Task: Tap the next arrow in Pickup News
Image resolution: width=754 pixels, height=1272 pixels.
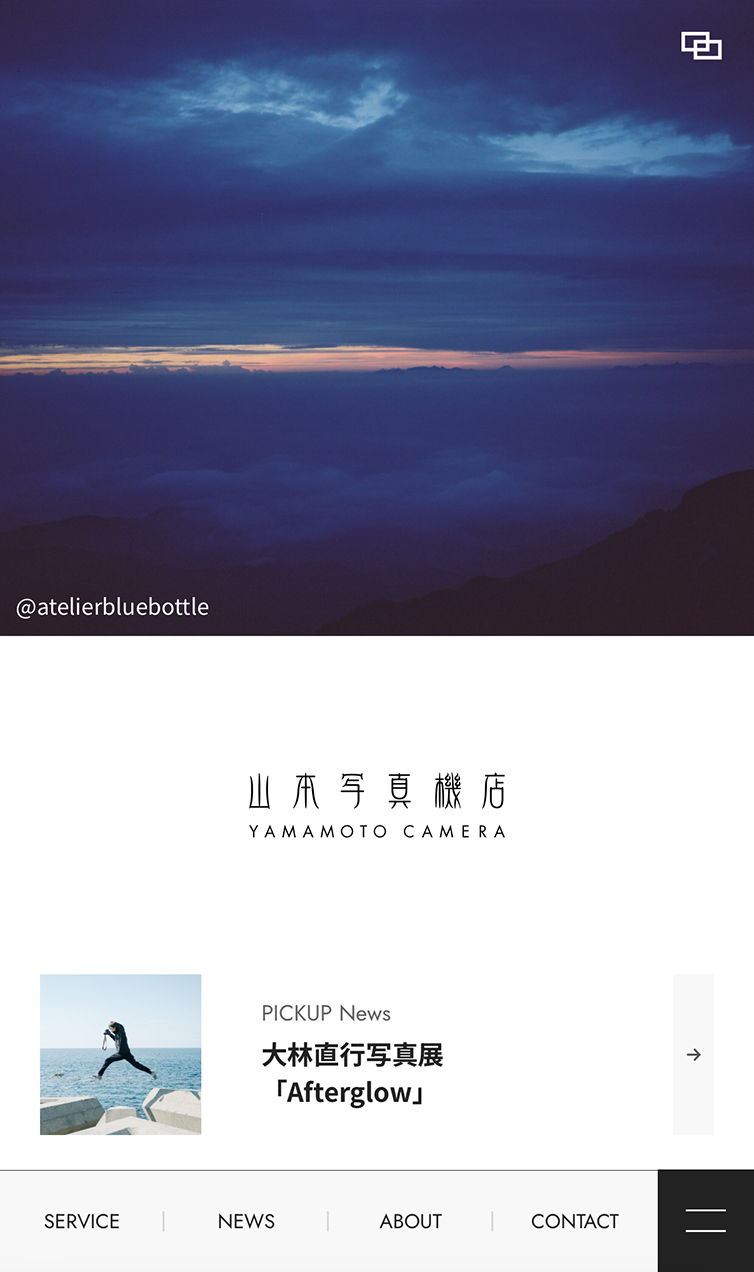Action: pos(693,1055)
